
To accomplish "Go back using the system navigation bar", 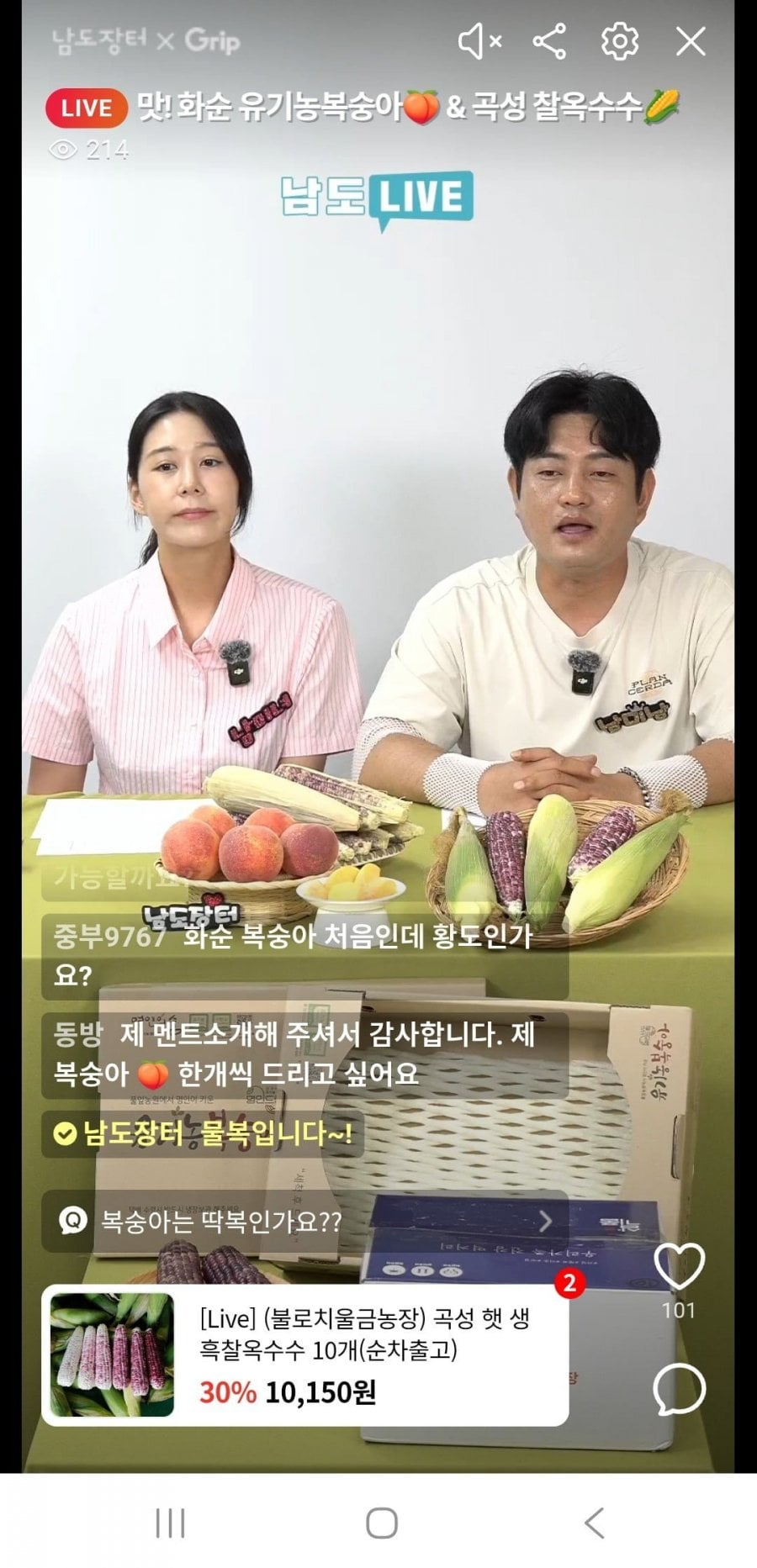I will [594, 1523].
